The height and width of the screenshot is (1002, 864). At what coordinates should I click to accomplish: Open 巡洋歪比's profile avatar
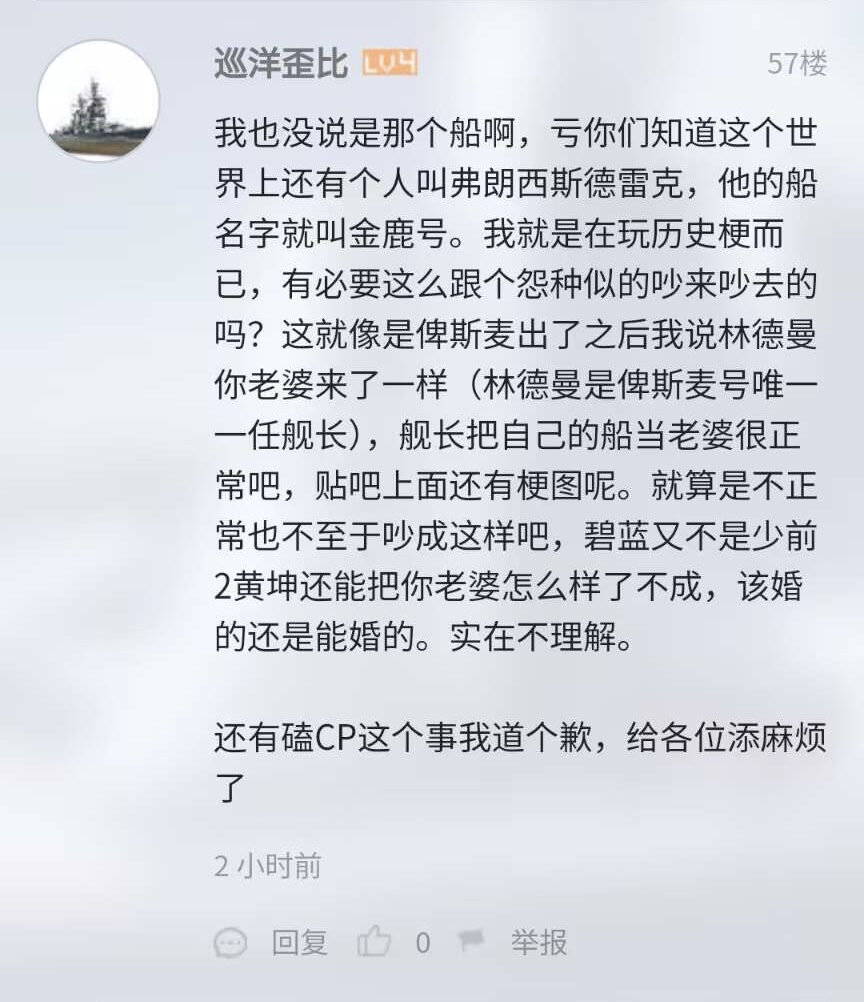coord(98,101)
